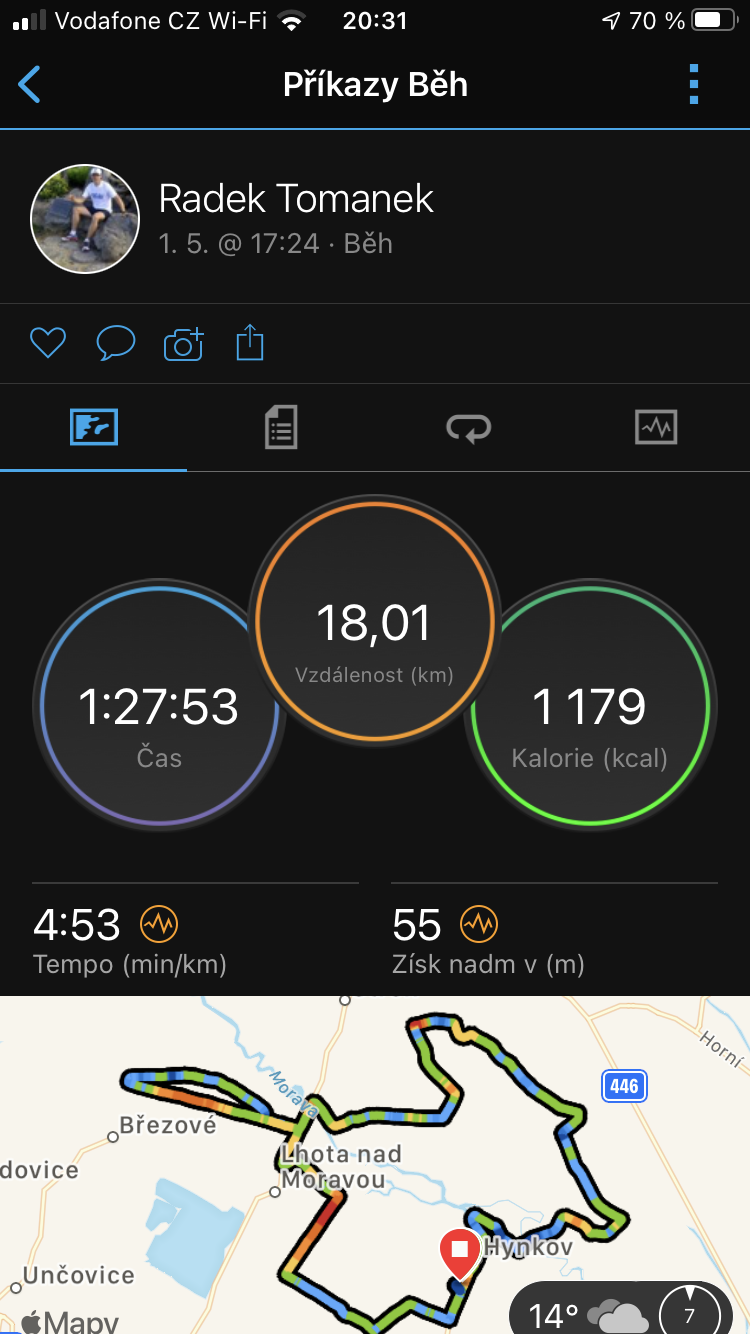Screen dimensions: 750x1334
Task: Like this activity with the heart
Action: coord(48,344)
